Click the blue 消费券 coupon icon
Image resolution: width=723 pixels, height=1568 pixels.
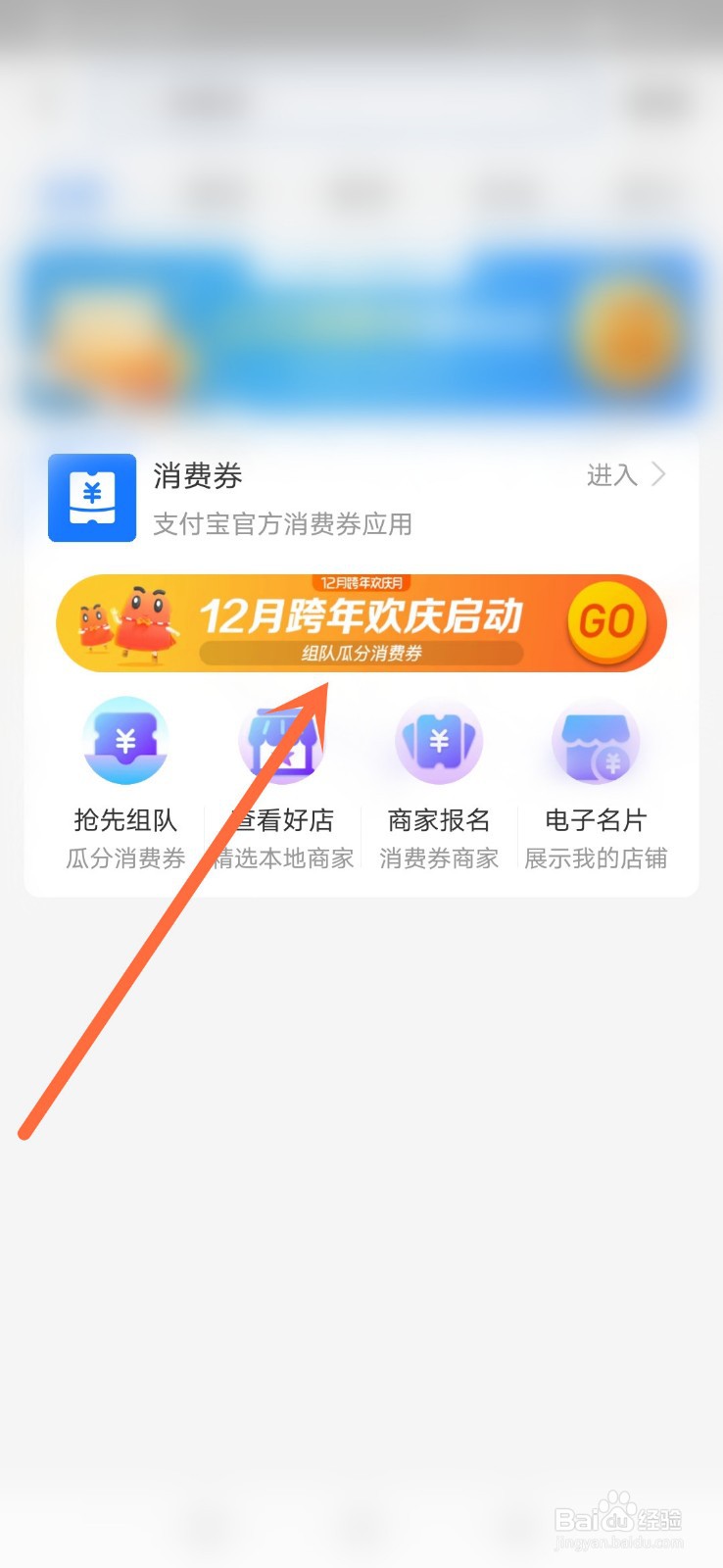tap(91, 498)
